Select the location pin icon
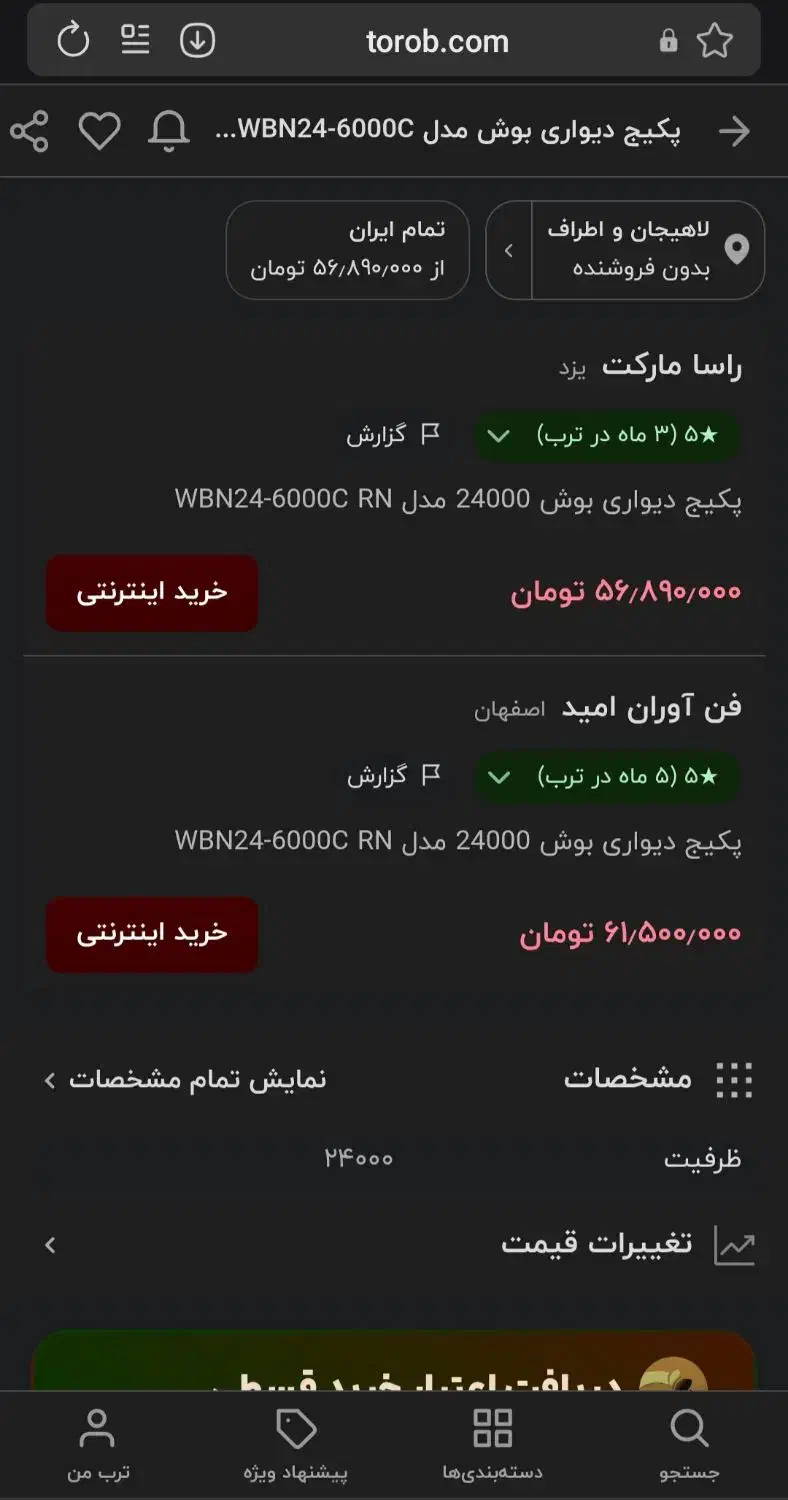788x1500 pixels. (736, 250)
